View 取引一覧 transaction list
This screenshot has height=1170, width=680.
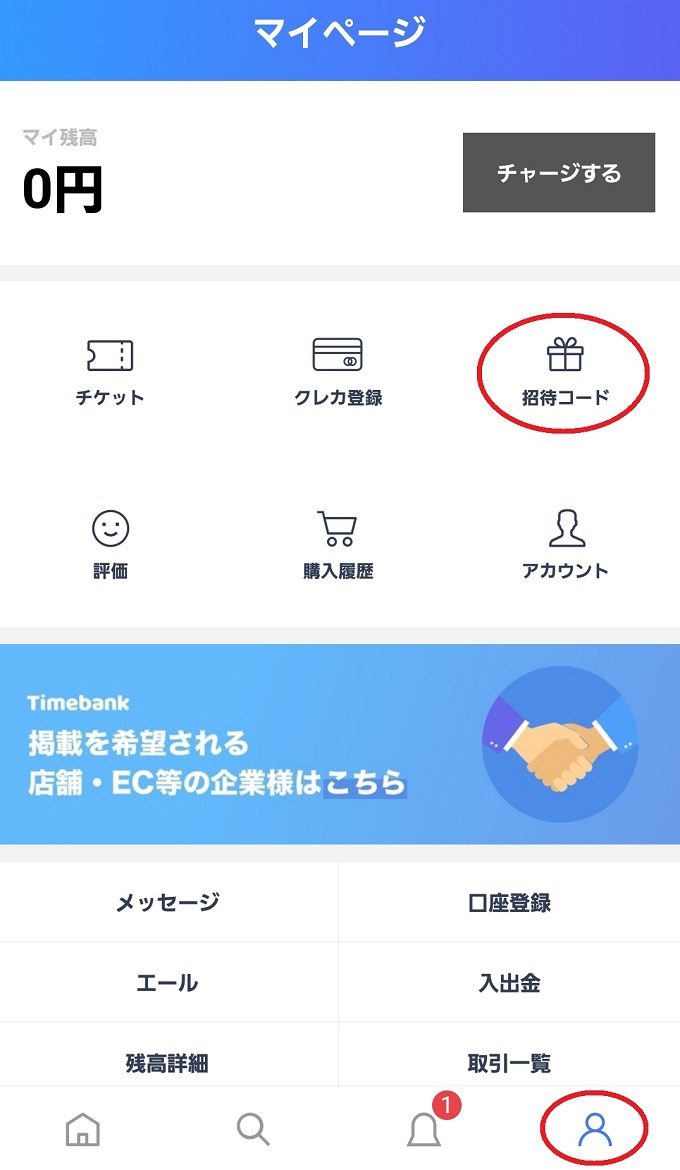509,1062
